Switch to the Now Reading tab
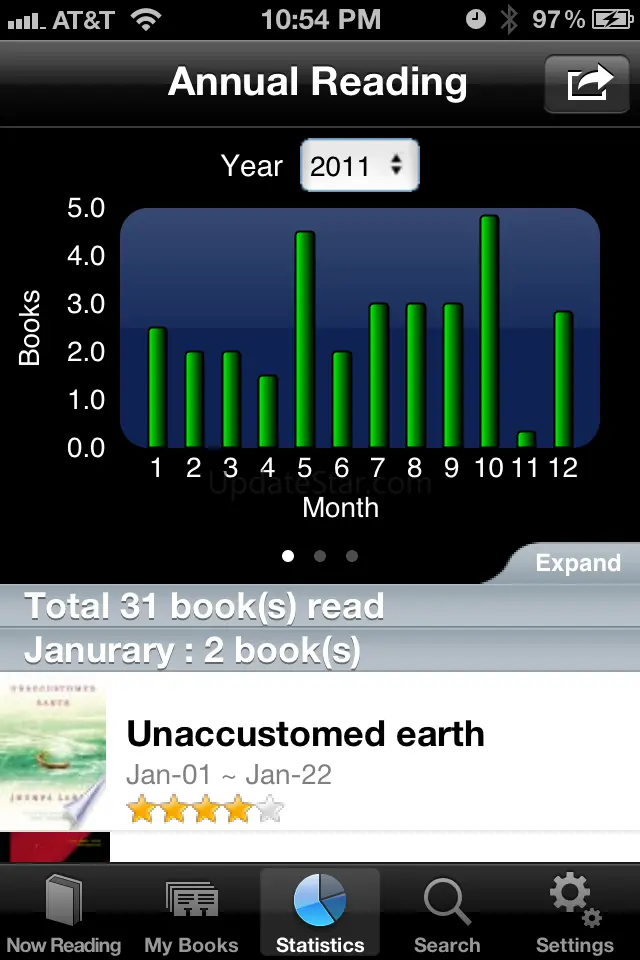The image size is (640, 960). (x=63, y=914)
